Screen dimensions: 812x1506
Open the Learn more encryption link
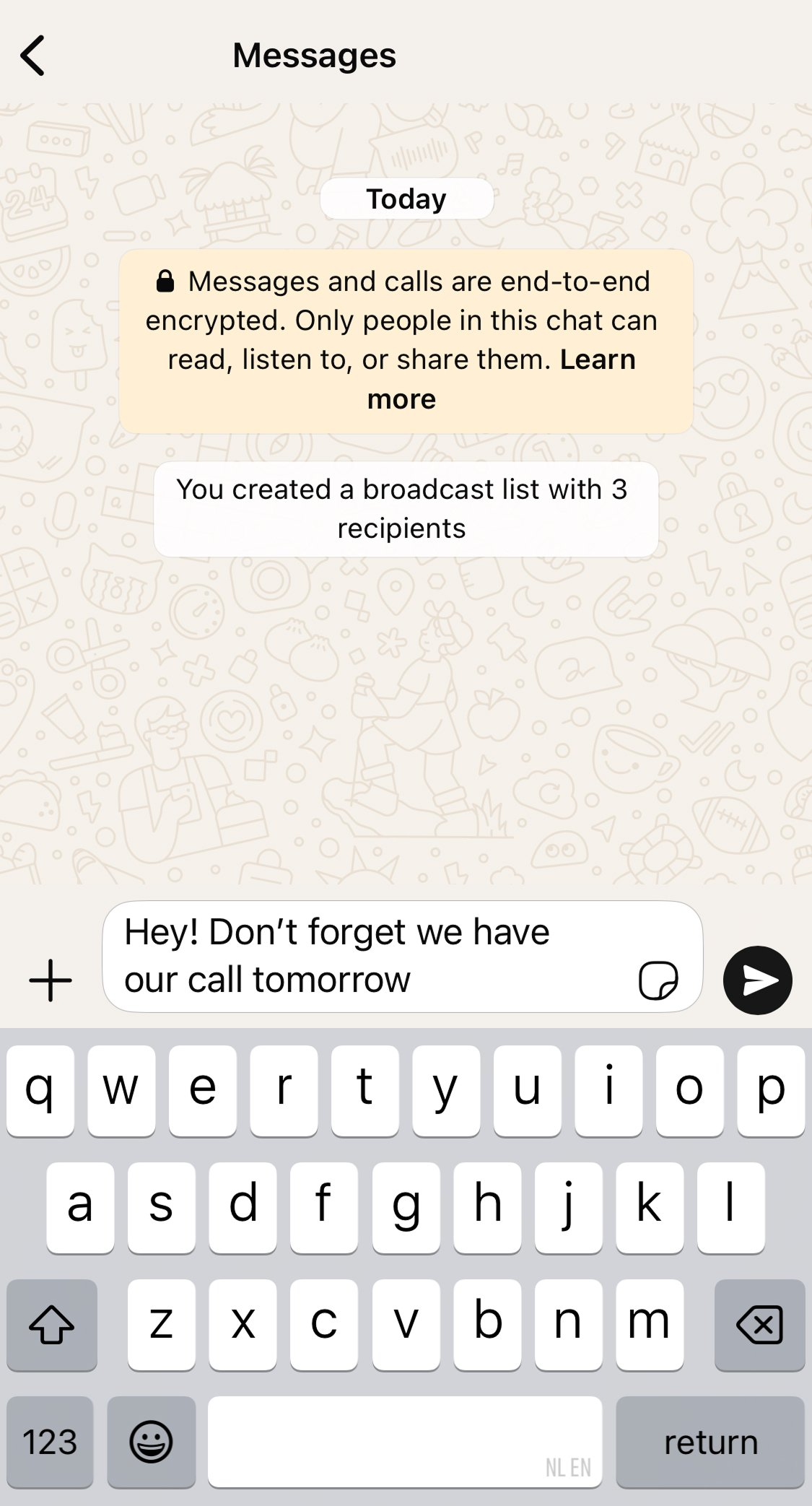point(597,360)
